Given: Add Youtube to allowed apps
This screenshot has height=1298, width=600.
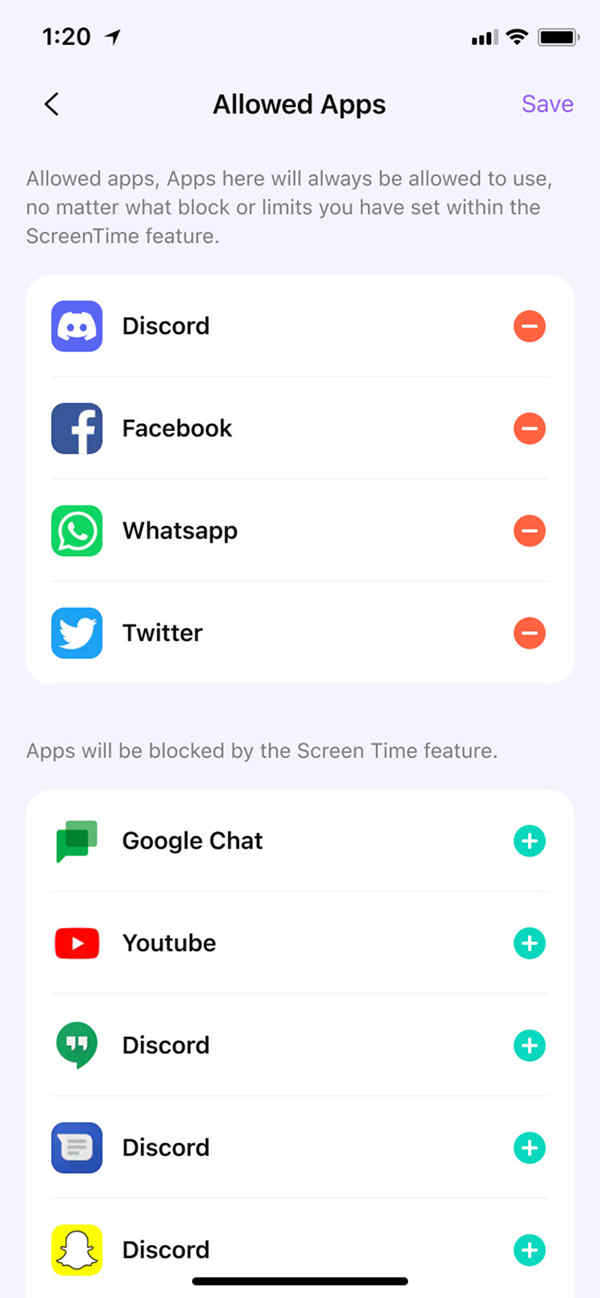Looking at the screenshot, I should tap(530, 943).
